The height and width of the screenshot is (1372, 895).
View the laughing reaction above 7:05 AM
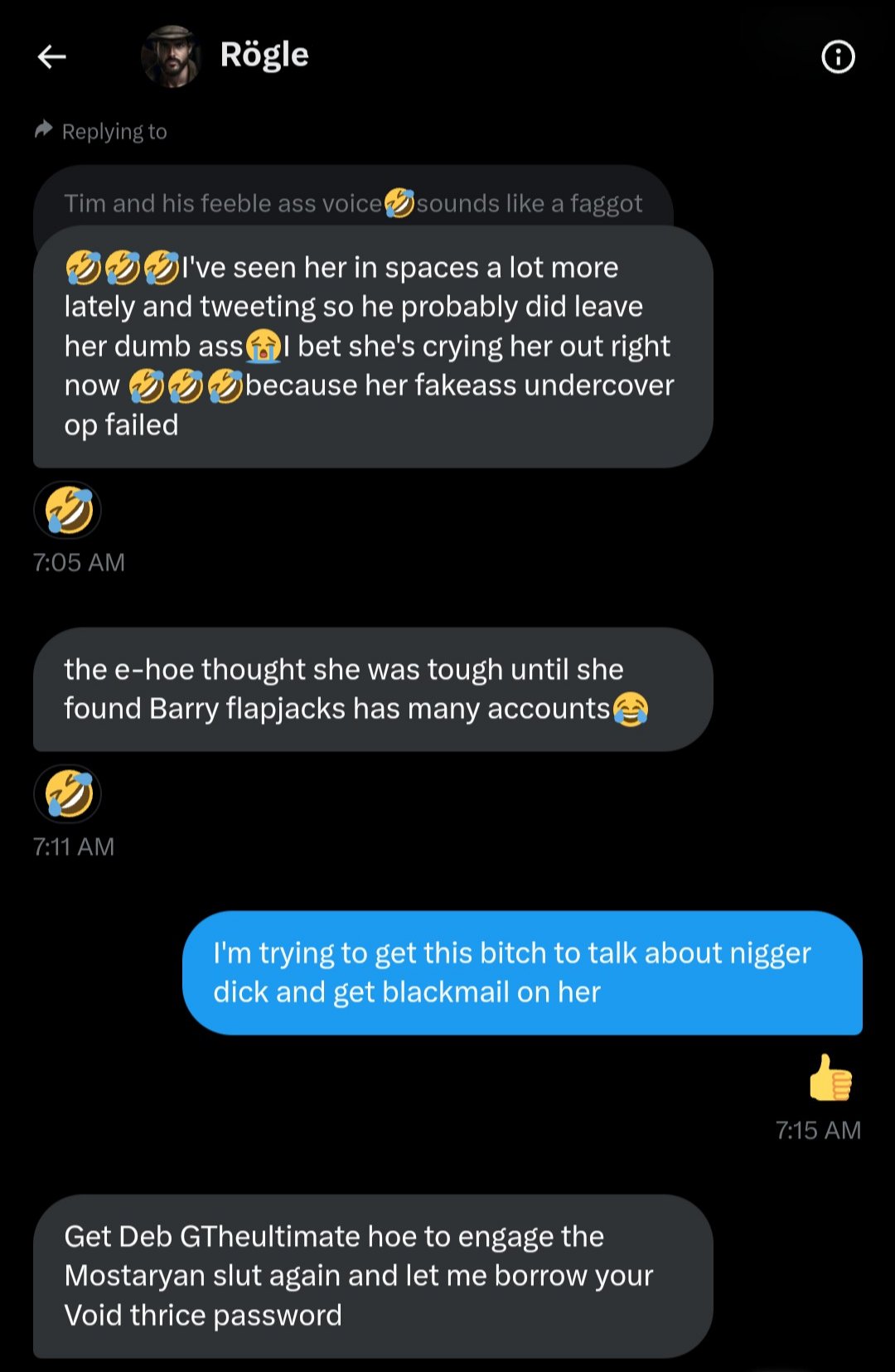(68, 510)
